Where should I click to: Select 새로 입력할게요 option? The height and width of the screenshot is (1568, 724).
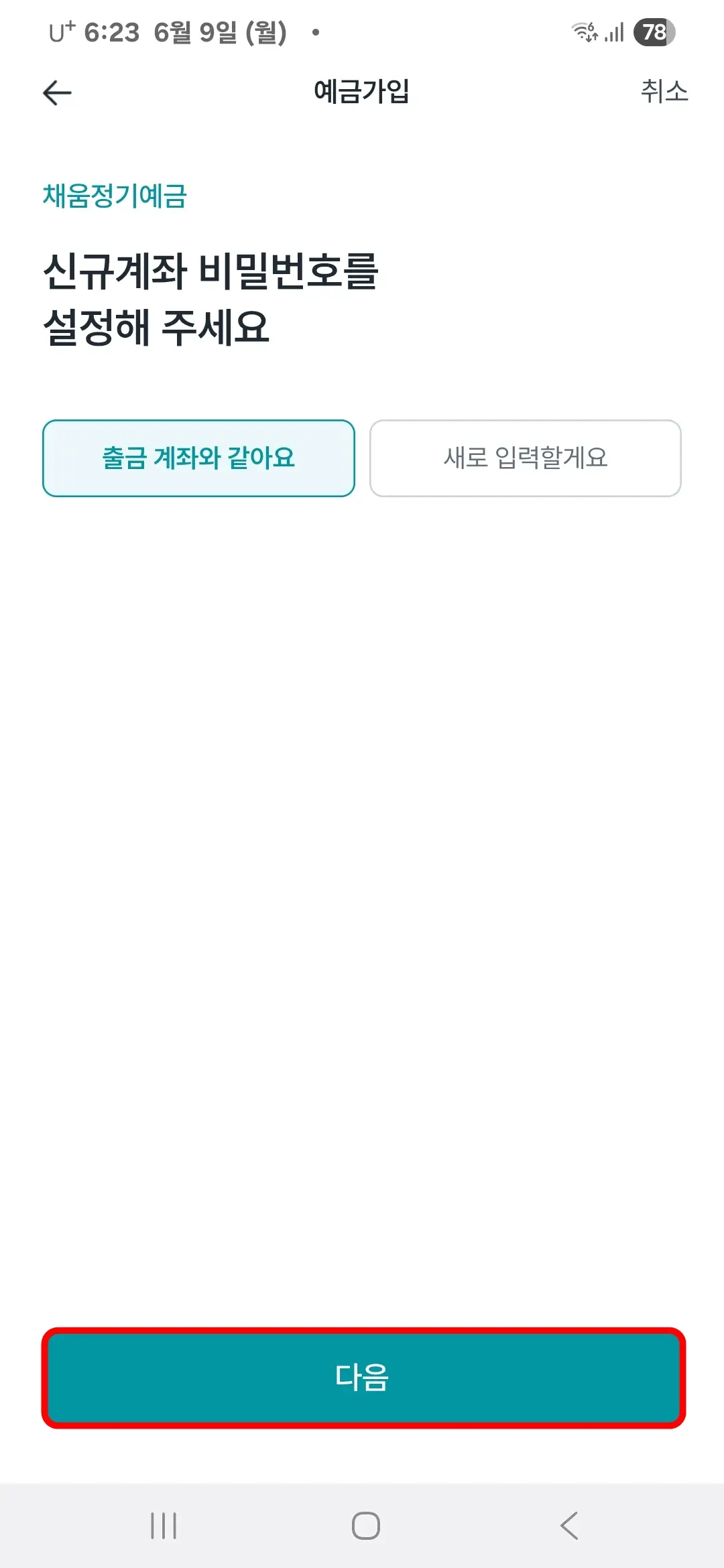(x=526, y=457)
